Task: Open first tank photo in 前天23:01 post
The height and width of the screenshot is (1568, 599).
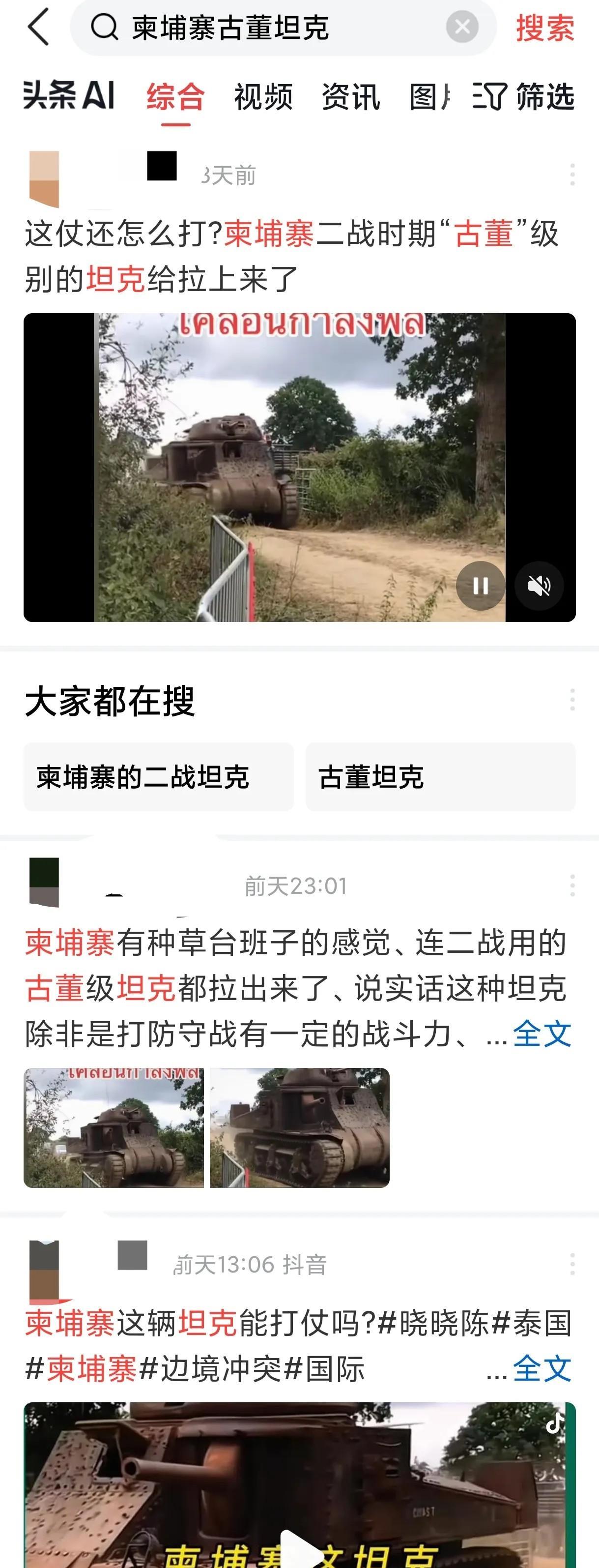Action: 114,1127
